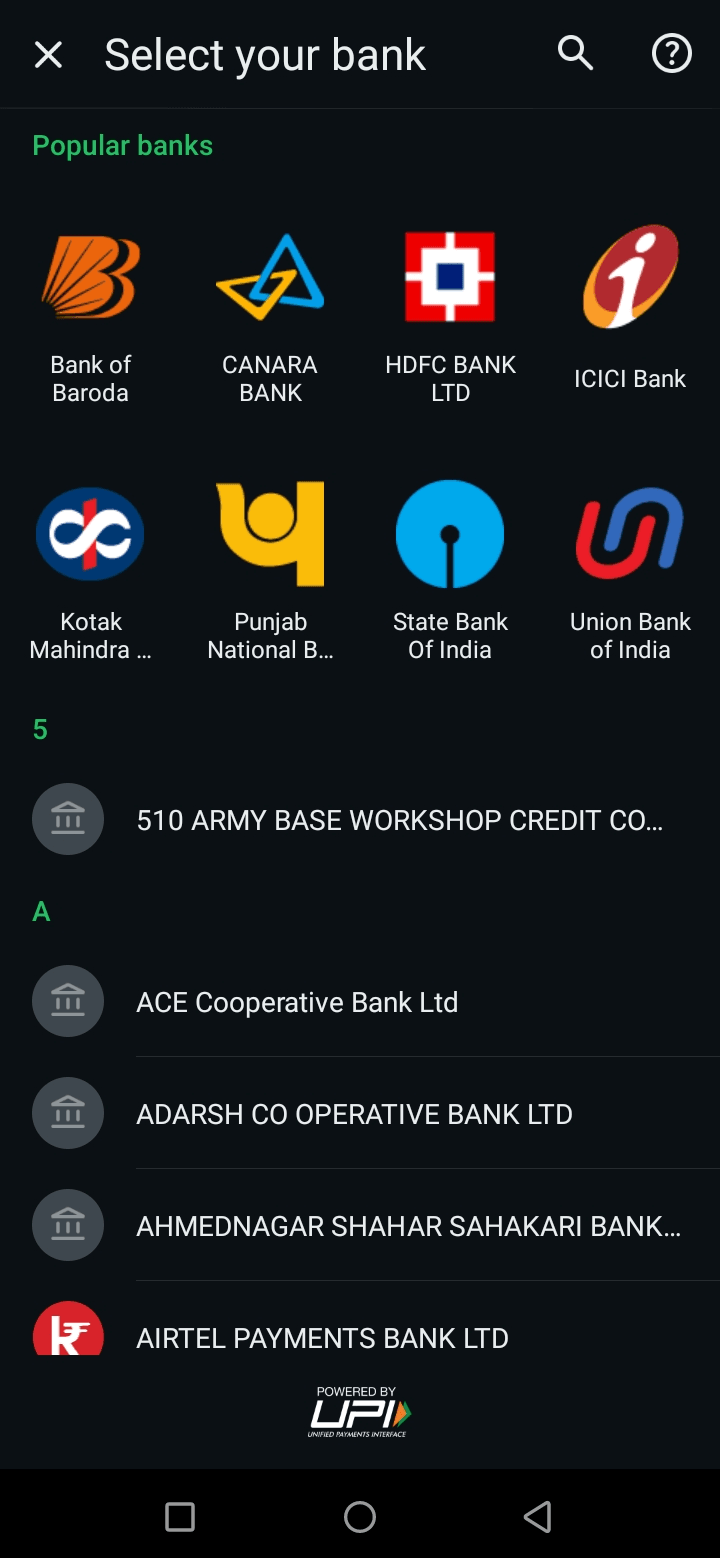Open the bank search
This screenshot has width=720, height=1558.
point(575,54)
